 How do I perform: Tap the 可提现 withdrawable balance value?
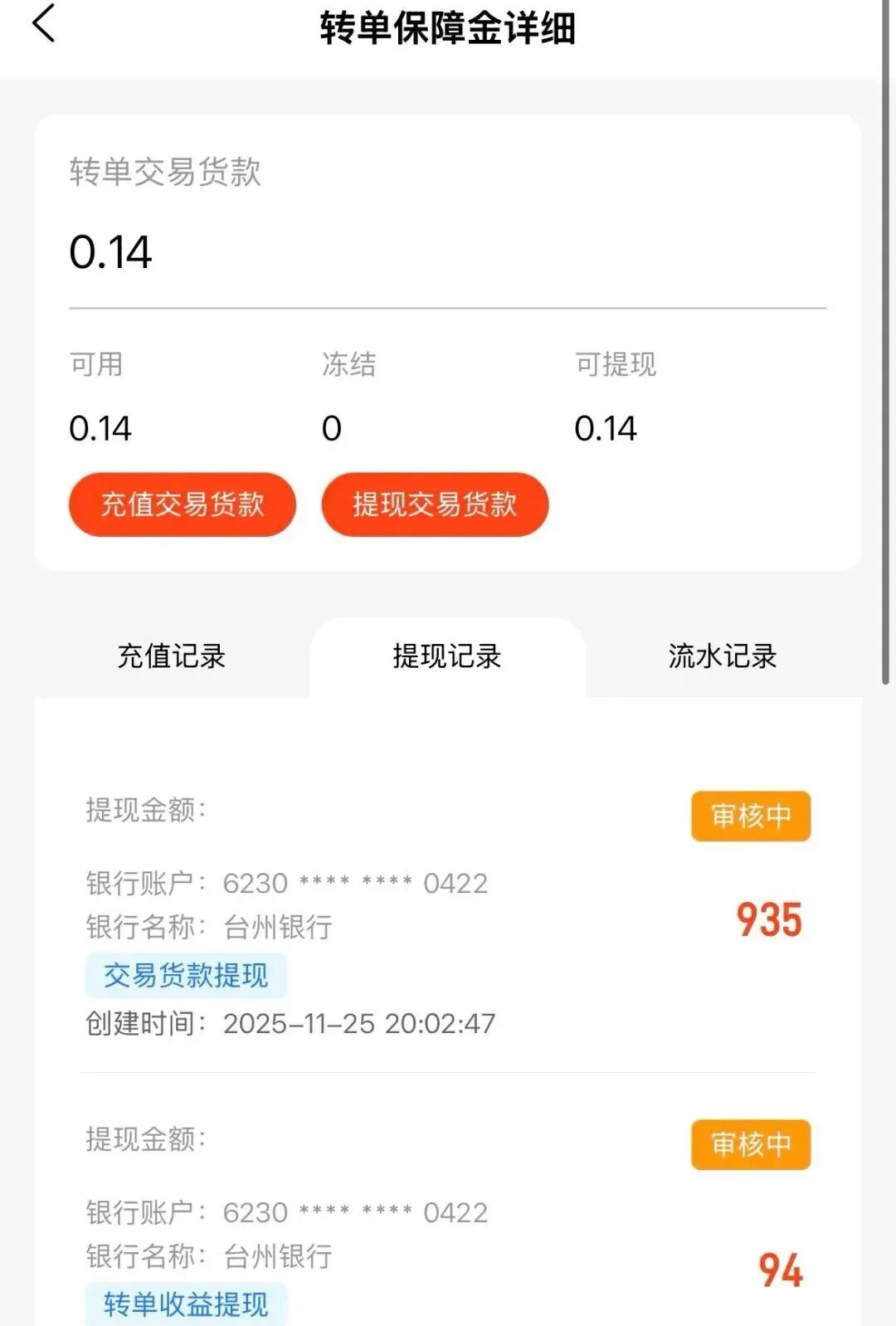pyautogui.click(x=605, y=428)
